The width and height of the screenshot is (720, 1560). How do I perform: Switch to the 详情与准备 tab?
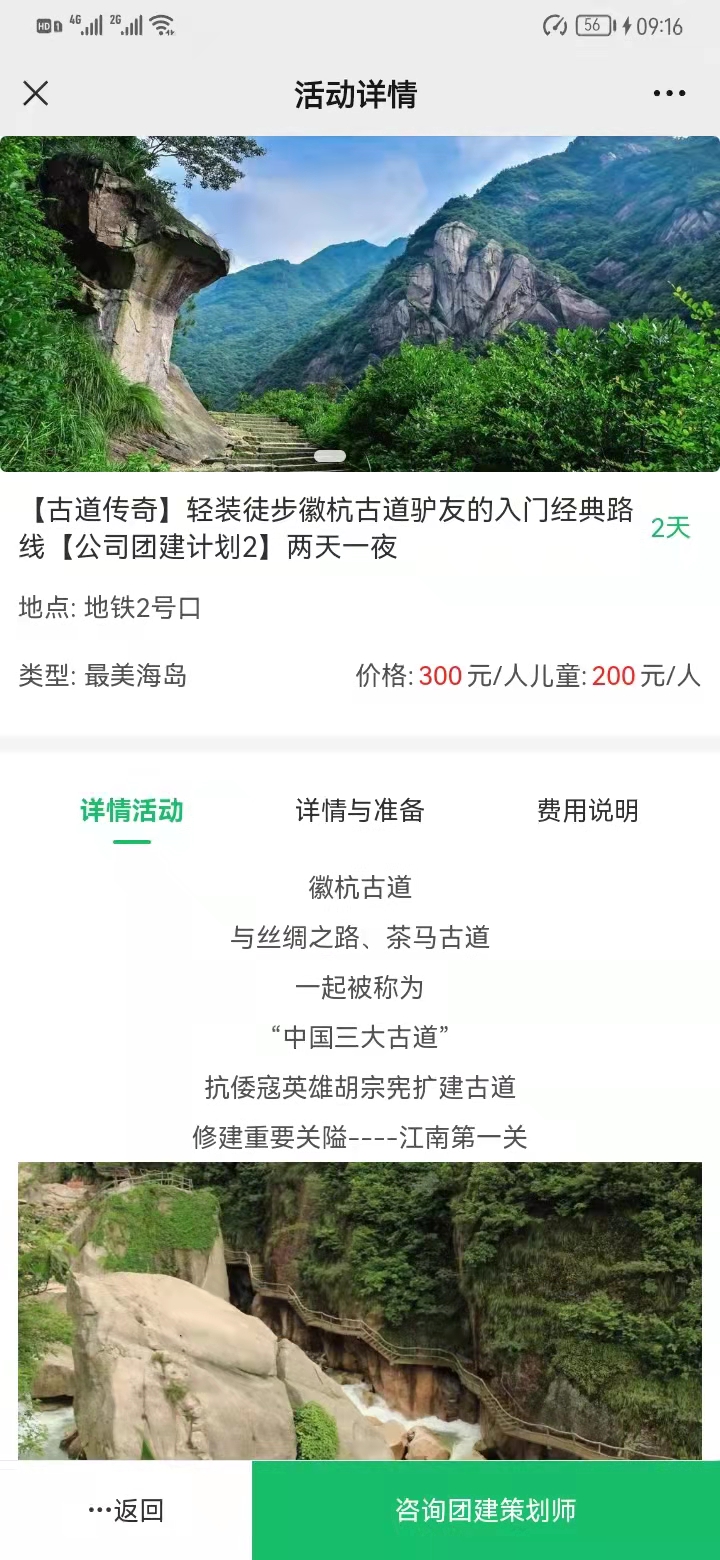pyautogui.click(x=360, y=811)
